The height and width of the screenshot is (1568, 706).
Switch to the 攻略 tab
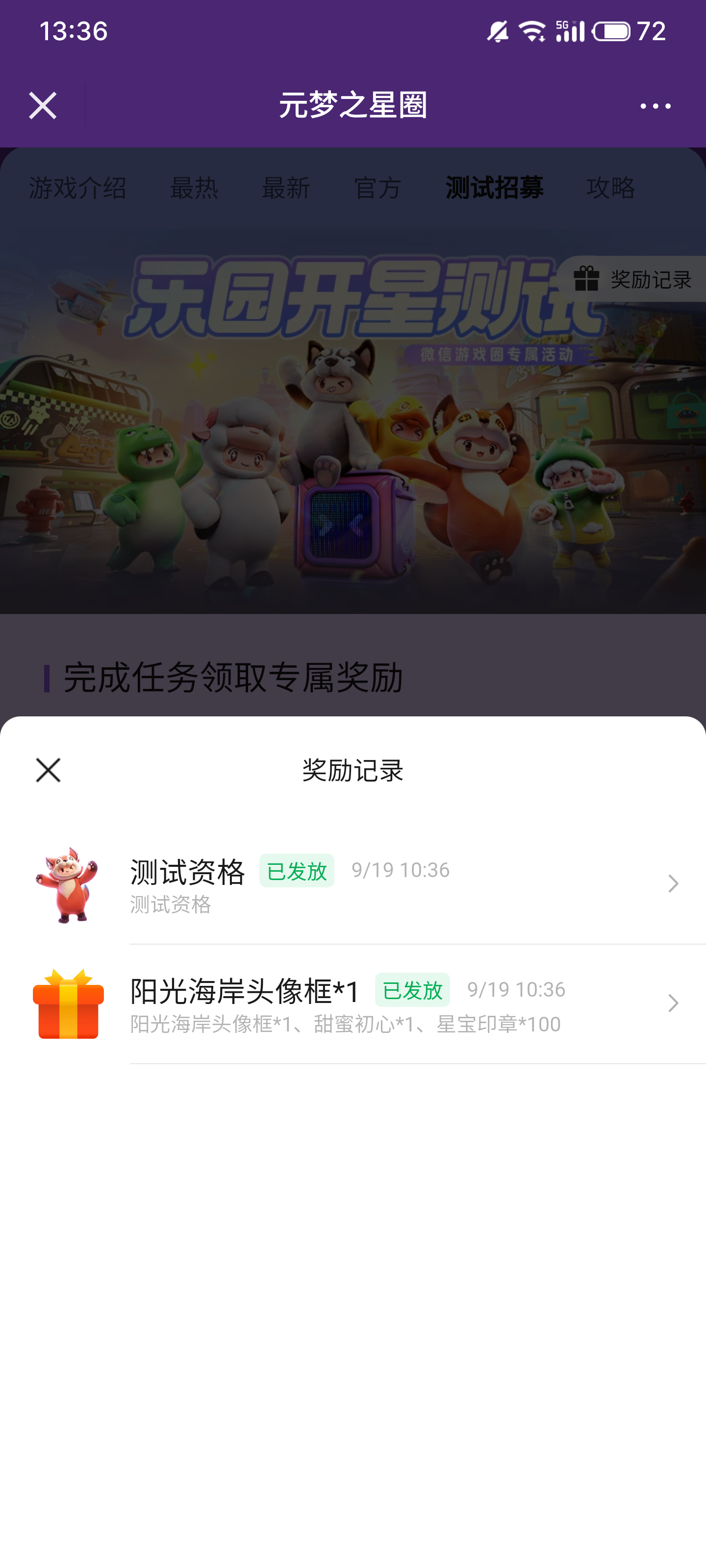click(611, 189)
